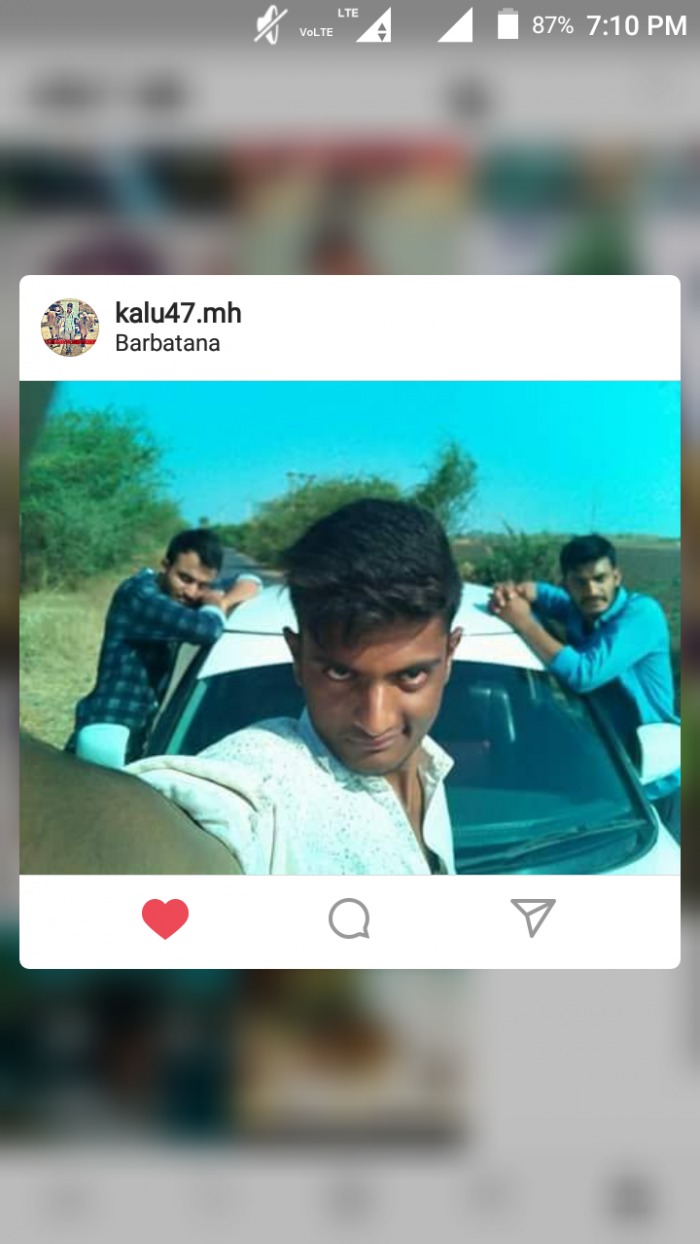Open the comment bubble icon
Image resolution: width=700 pixels, height=1244 pixels.
tap(349, 918)
